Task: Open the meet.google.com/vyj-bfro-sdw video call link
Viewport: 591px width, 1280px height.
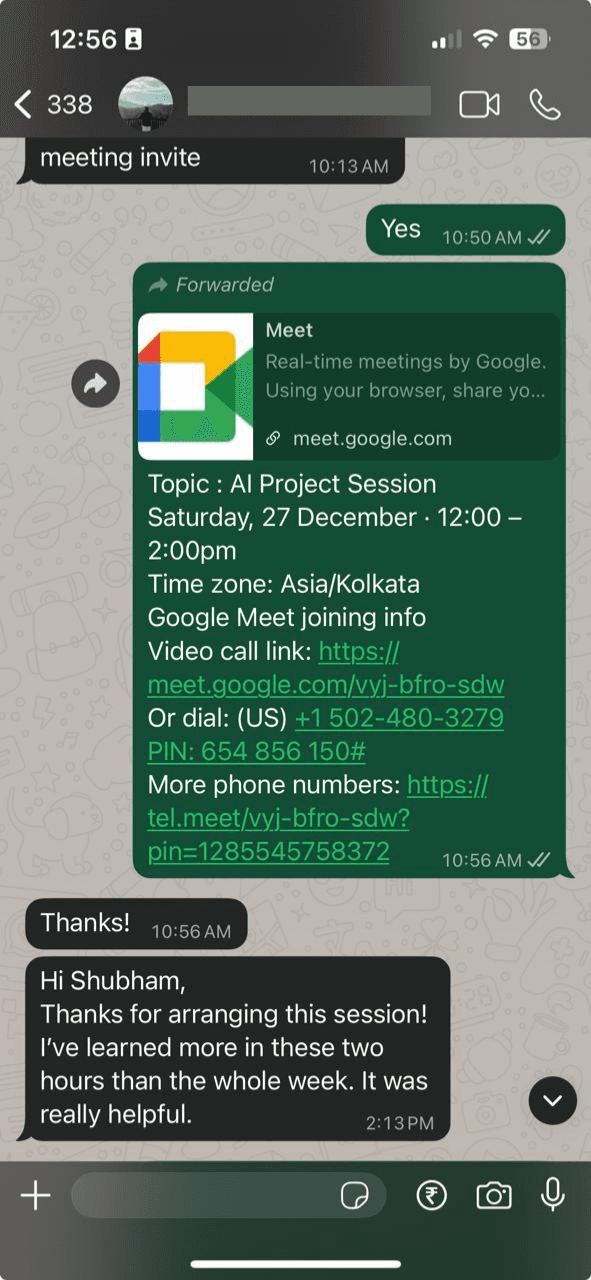Action: (x=326, y=669)
